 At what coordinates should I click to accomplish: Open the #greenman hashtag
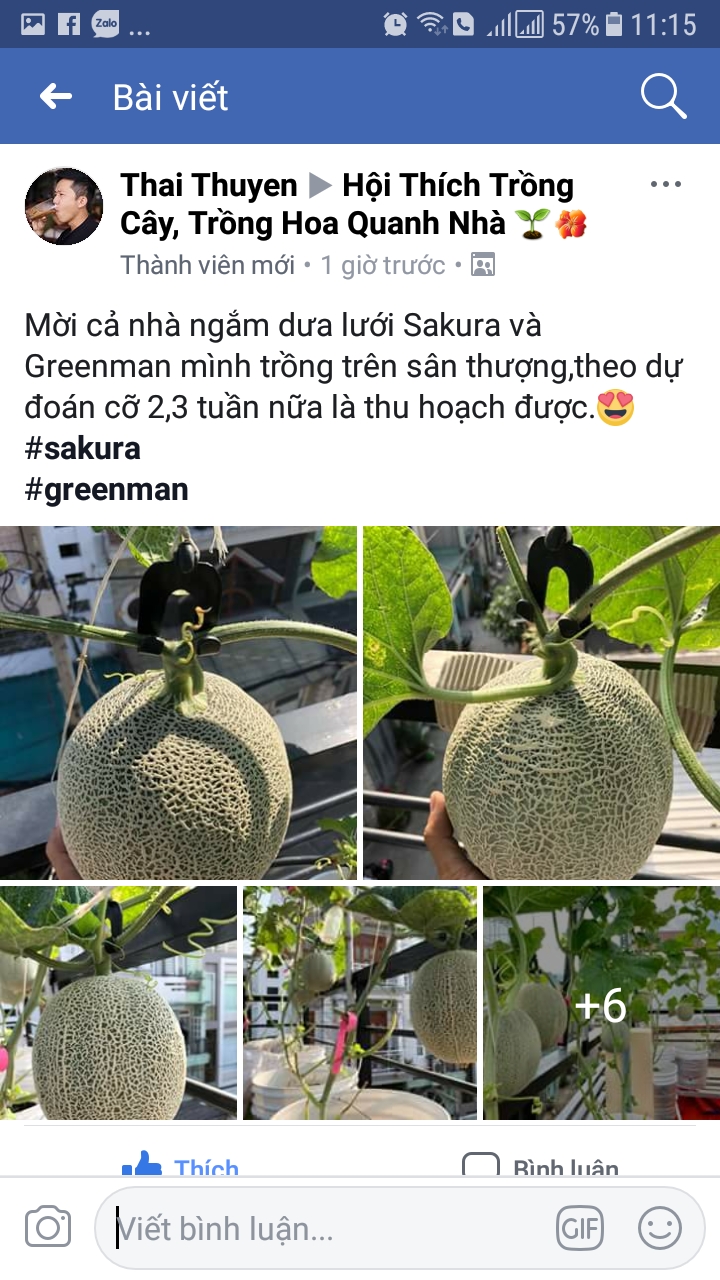click(106, 490)
